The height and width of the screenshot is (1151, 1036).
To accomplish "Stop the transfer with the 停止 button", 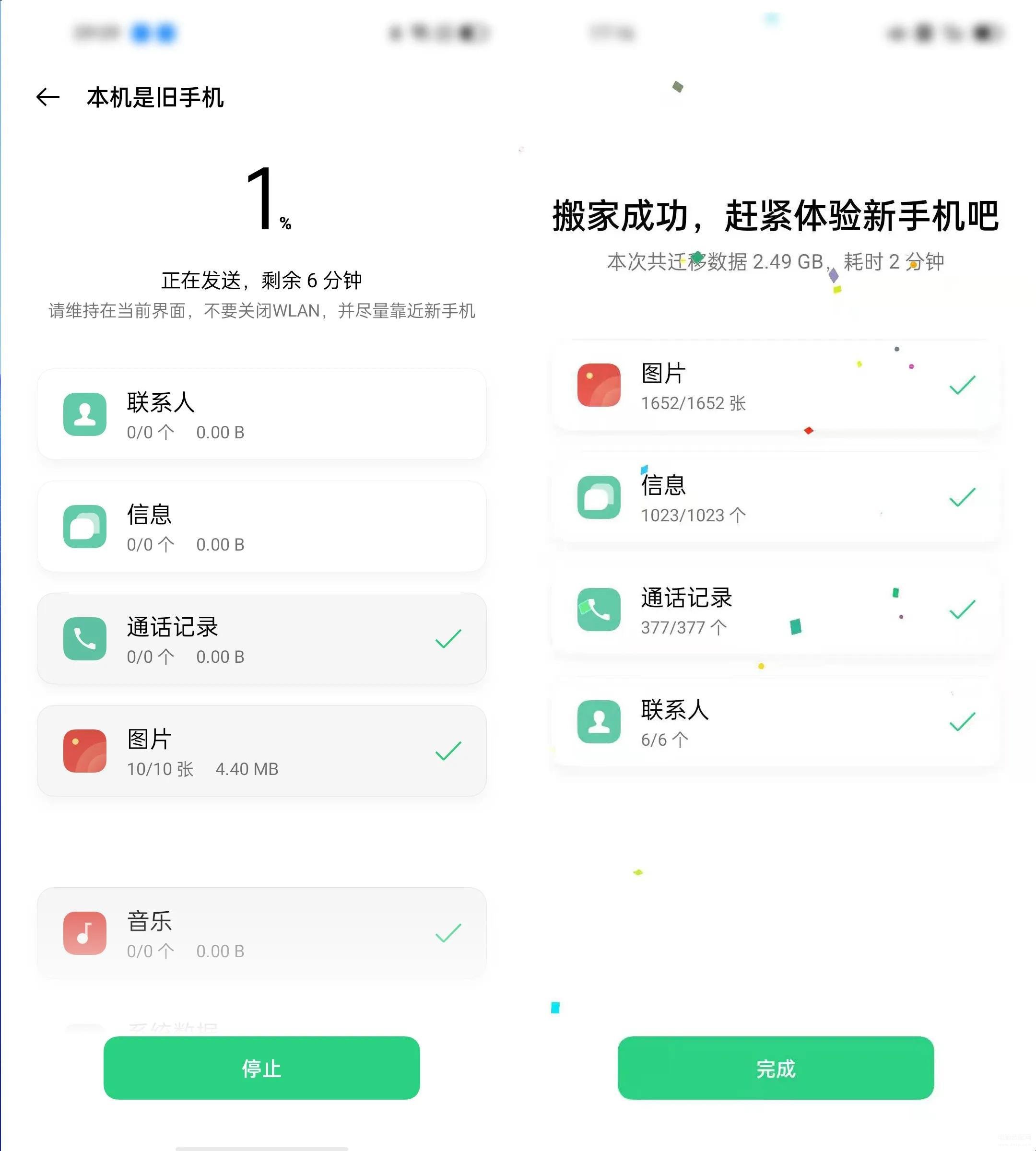I will (x=261, y=1068).
